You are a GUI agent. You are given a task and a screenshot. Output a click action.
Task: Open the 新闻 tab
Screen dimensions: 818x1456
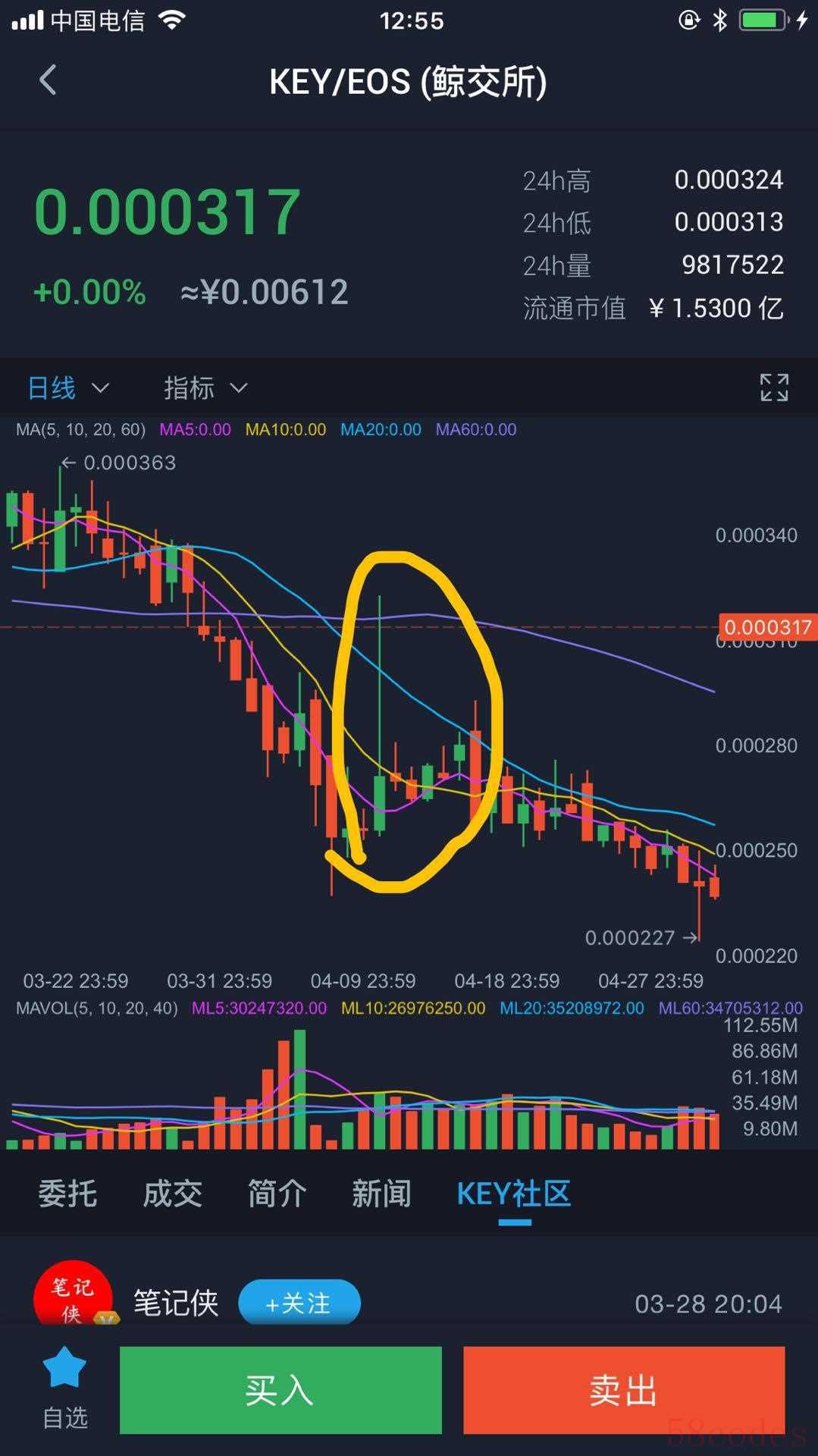pyautogui.click(x=381, y=1194)
